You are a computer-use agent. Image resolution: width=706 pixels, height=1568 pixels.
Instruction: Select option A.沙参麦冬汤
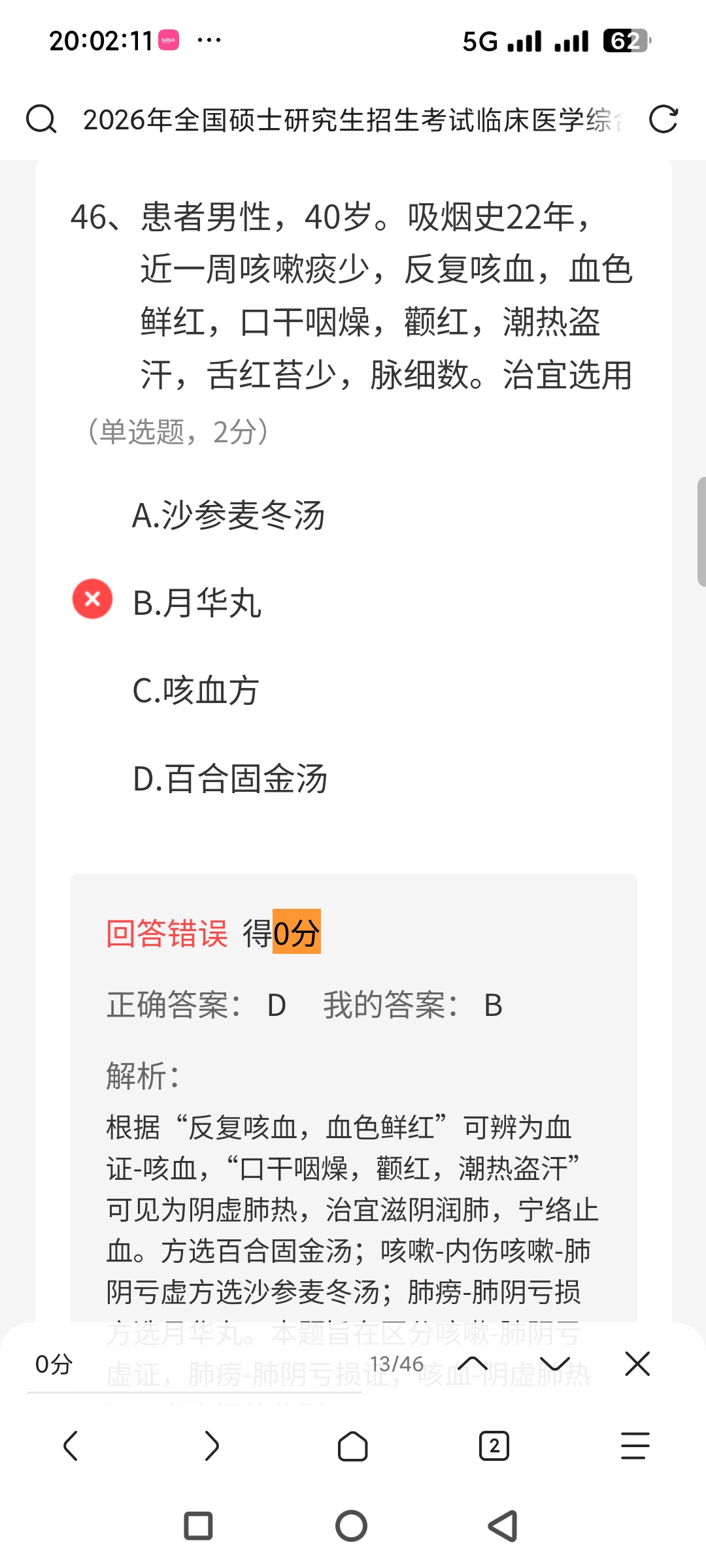(228, 515)
